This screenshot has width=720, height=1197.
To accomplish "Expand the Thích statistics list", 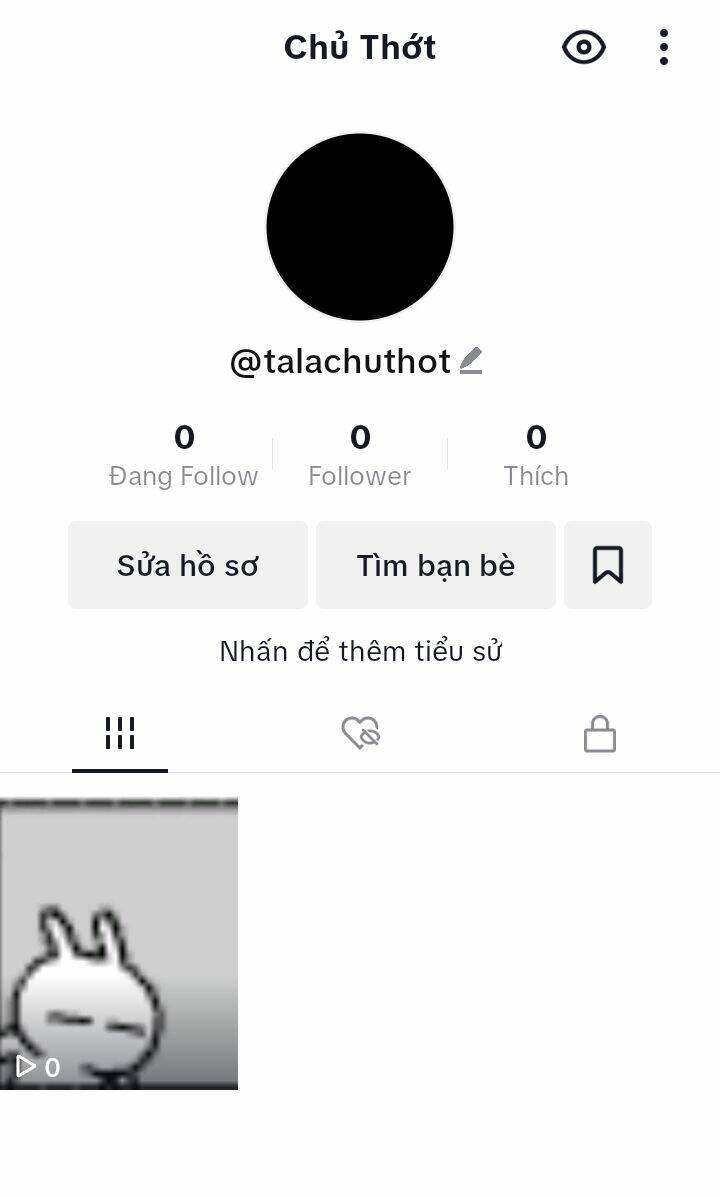I will [537, 453].
